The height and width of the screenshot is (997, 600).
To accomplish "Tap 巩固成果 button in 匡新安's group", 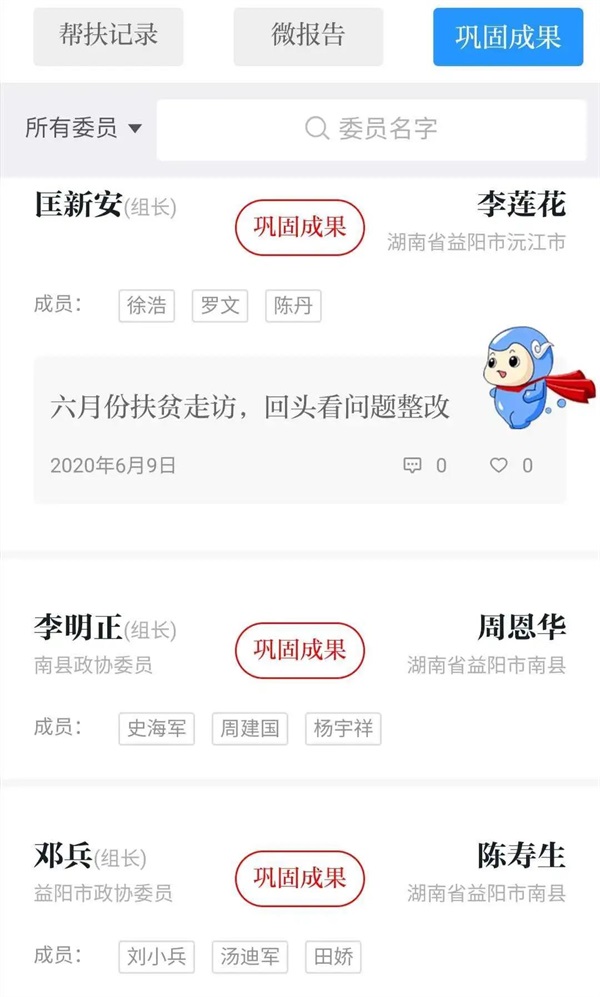I will click(x=300, y=227).
